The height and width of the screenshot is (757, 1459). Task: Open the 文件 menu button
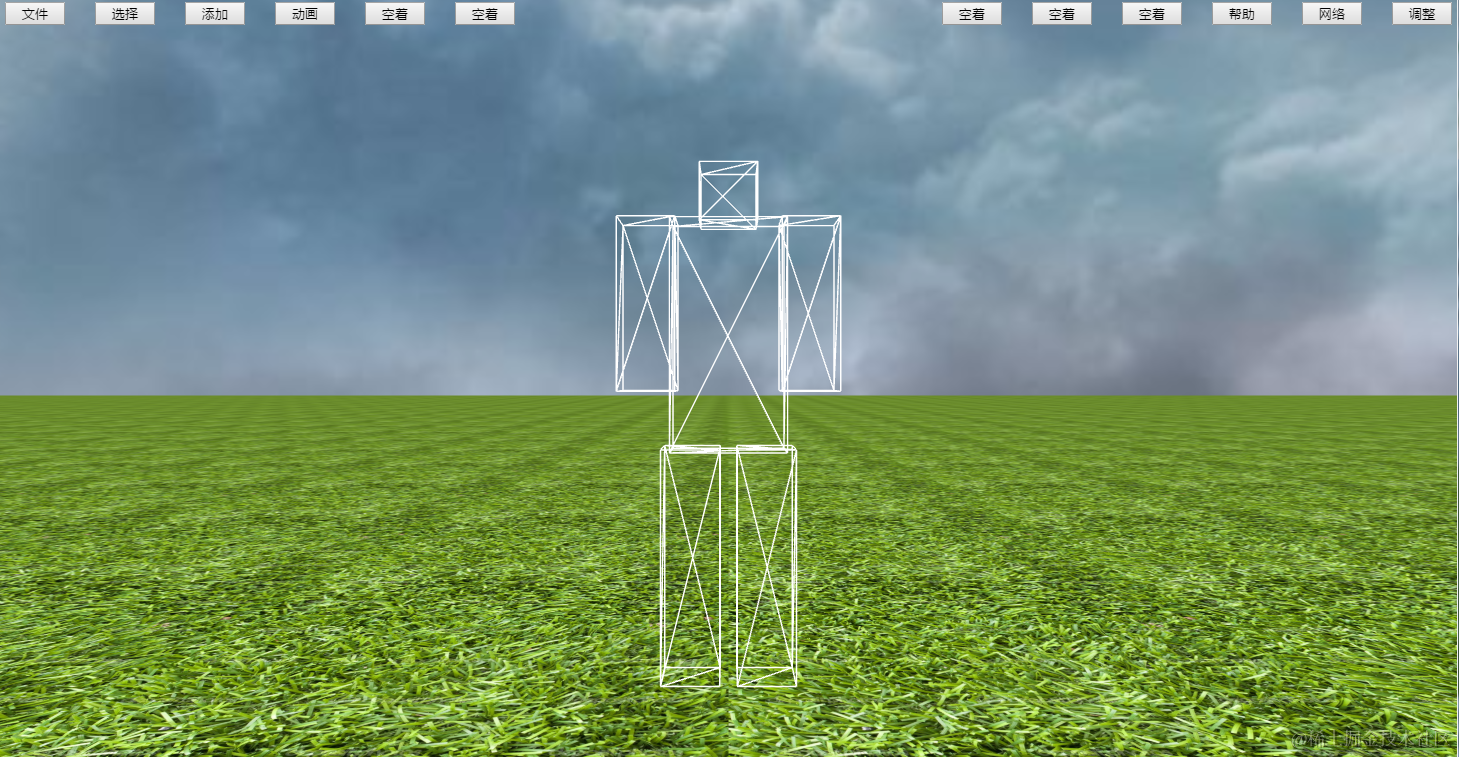tap(35, 14)
